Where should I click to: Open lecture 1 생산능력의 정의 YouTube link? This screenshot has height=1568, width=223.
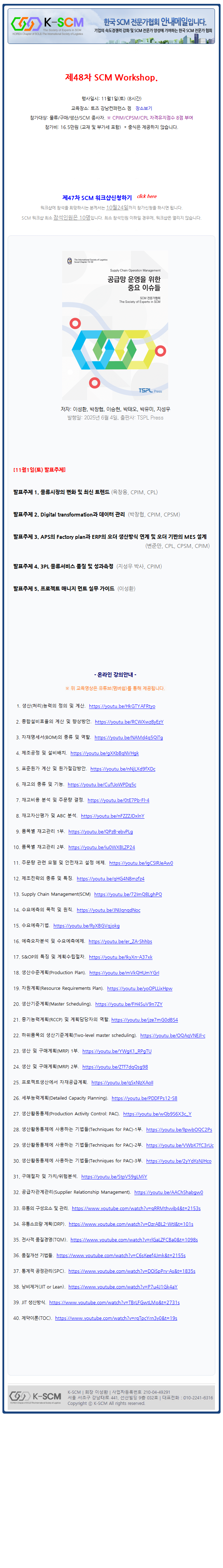tap(122, 706)
